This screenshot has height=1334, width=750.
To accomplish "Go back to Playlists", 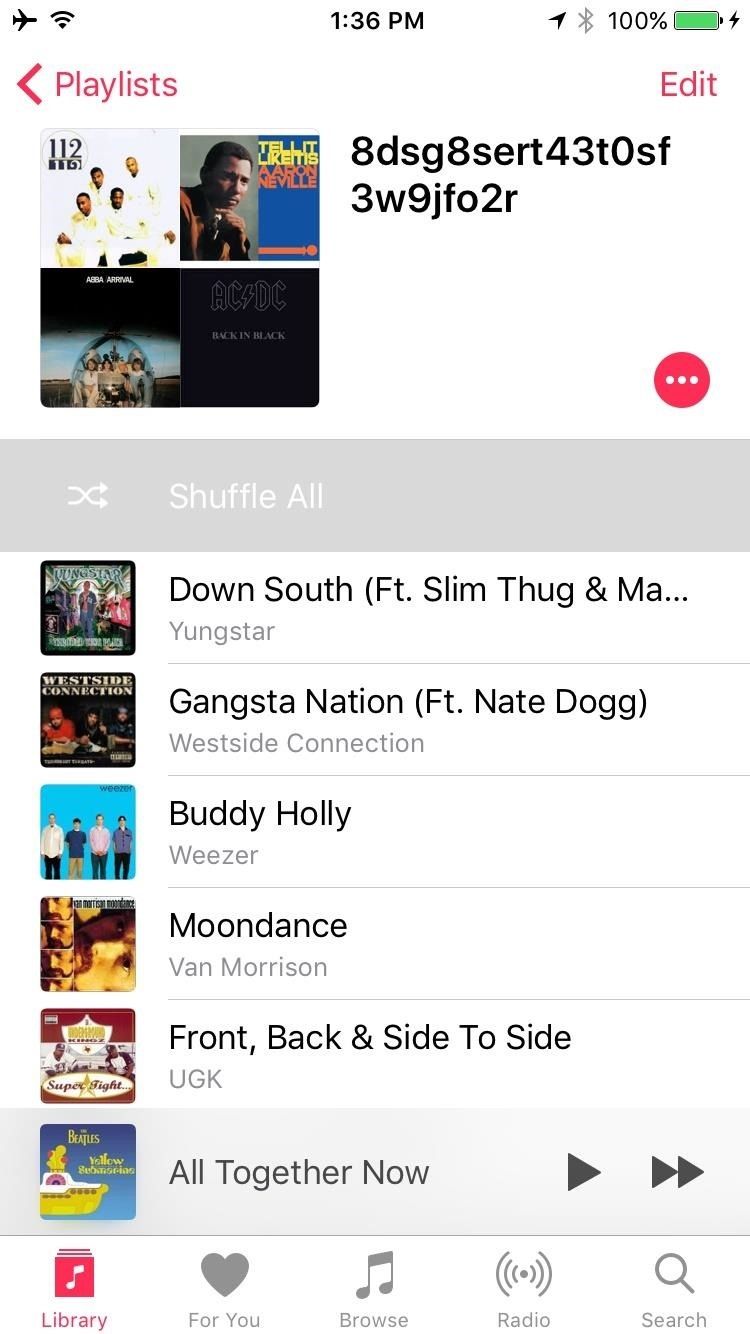I will pyautogui.click(x=95, y=84).
